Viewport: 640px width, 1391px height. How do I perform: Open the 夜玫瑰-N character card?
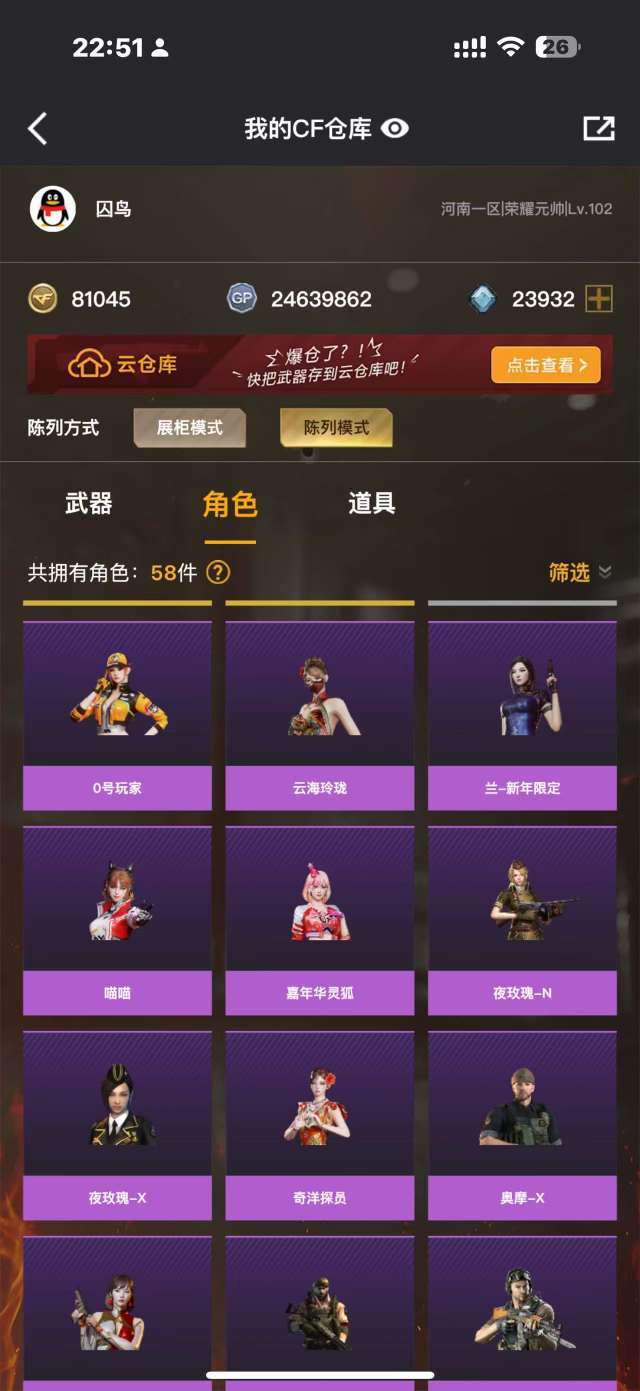(x=522, y=920)
